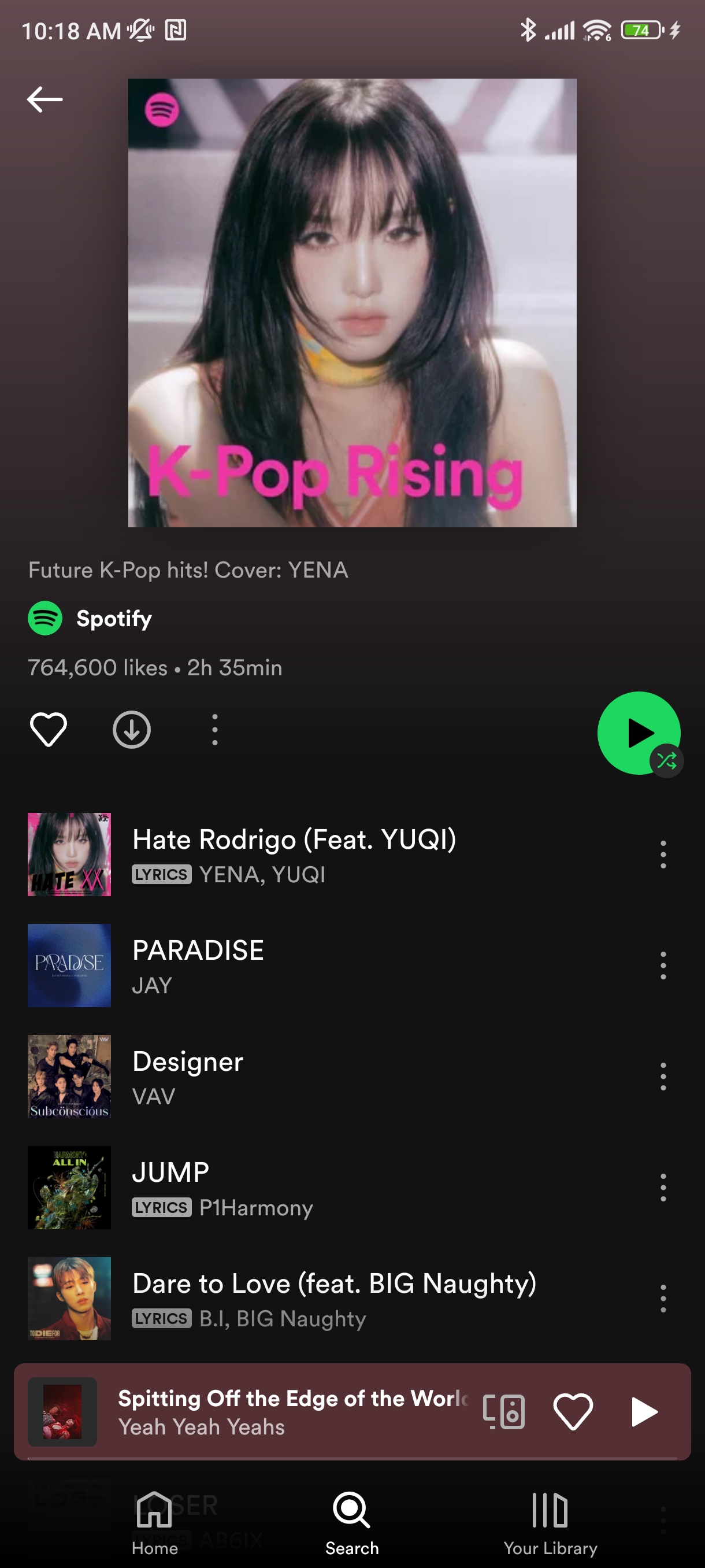The width and height of the screenshot is (705, 1568).
Task: Open the devices picker in mini player
Action: click(x=504, y=1411)
